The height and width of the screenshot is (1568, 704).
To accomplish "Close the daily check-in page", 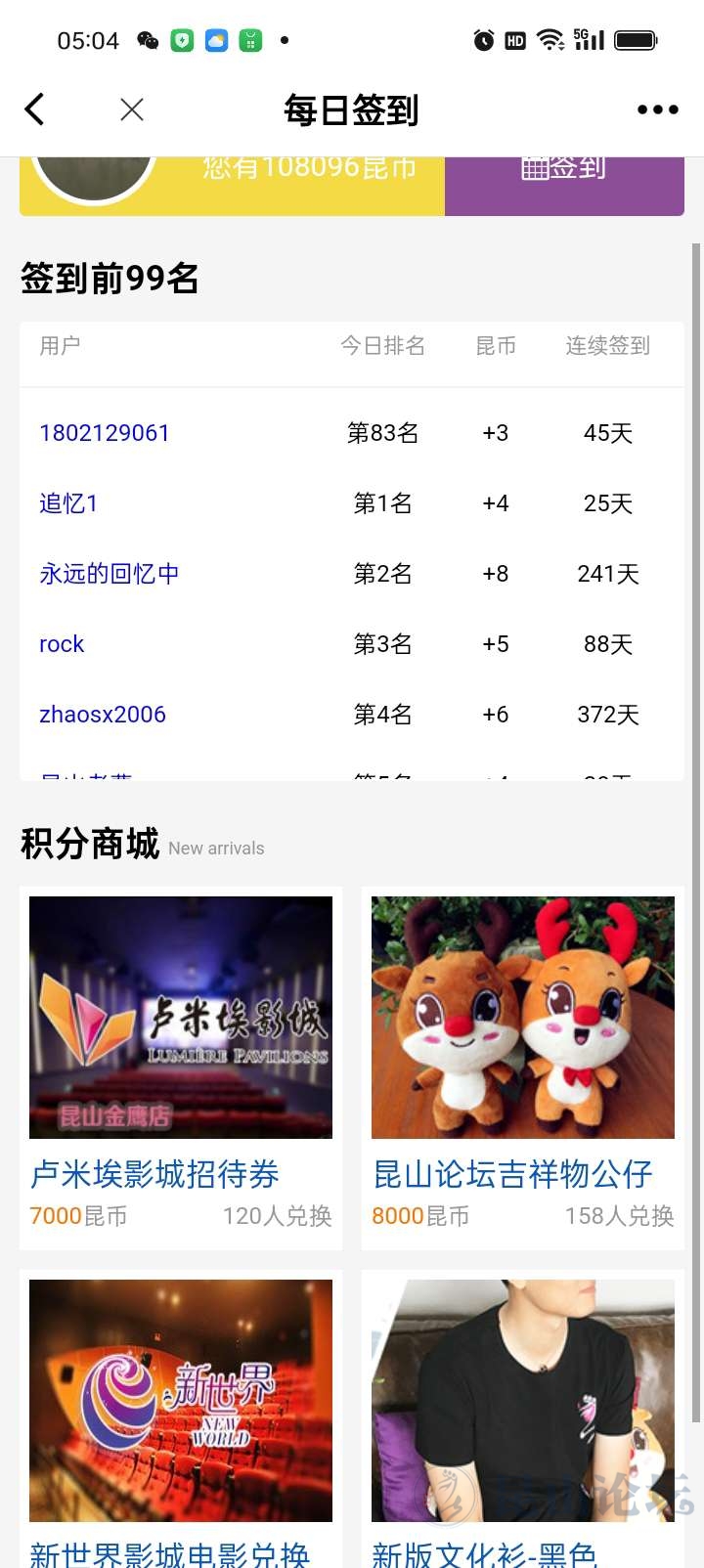I will (x=132, y=109).
